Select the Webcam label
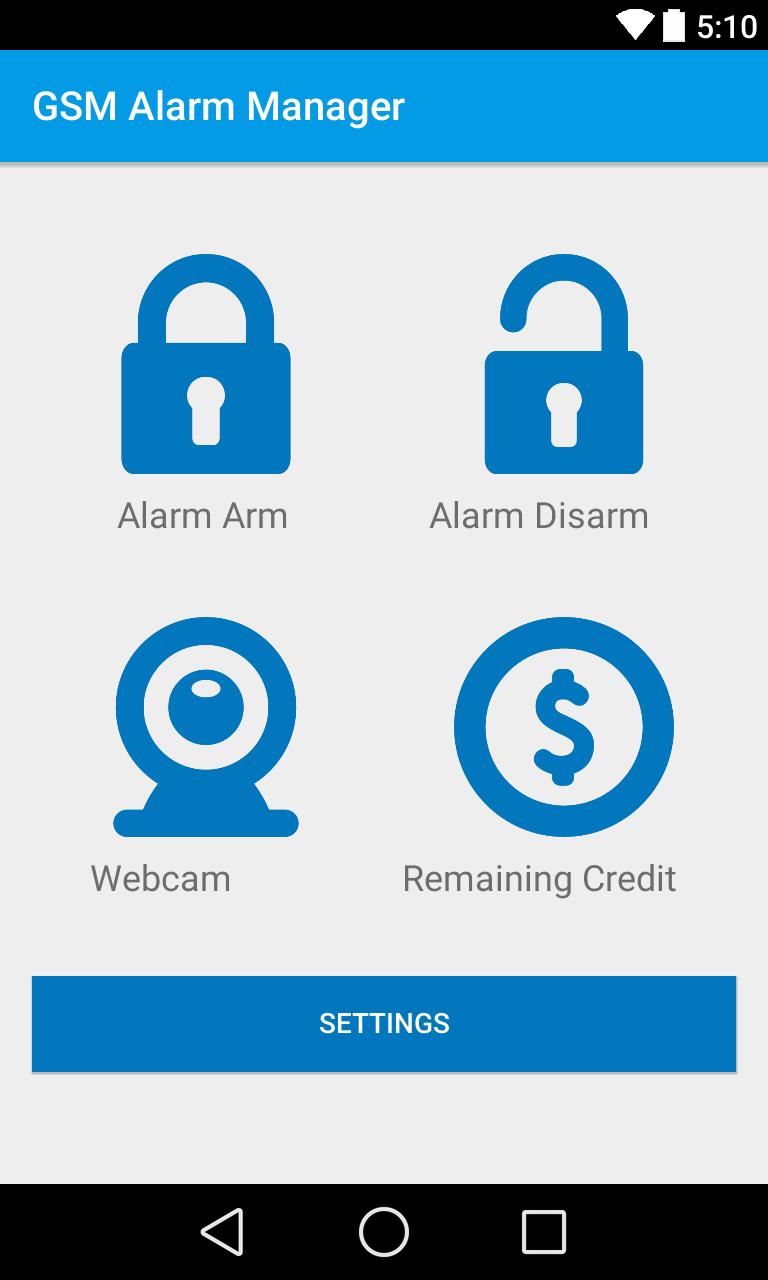The width and height of the screenshot is (768, 1280). click(160, 878)
